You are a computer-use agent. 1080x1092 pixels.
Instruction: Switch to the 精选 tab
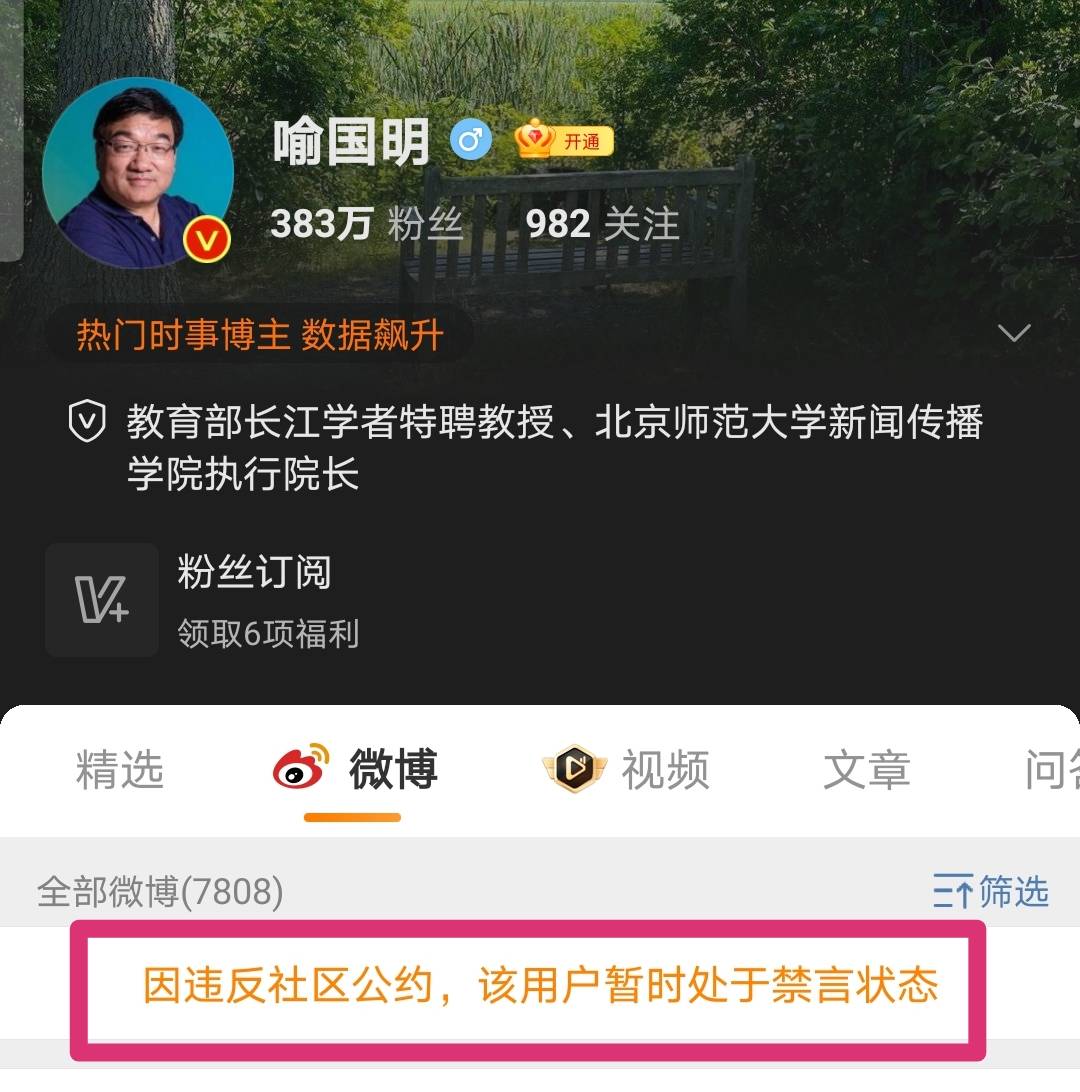[x=119, y=771]
